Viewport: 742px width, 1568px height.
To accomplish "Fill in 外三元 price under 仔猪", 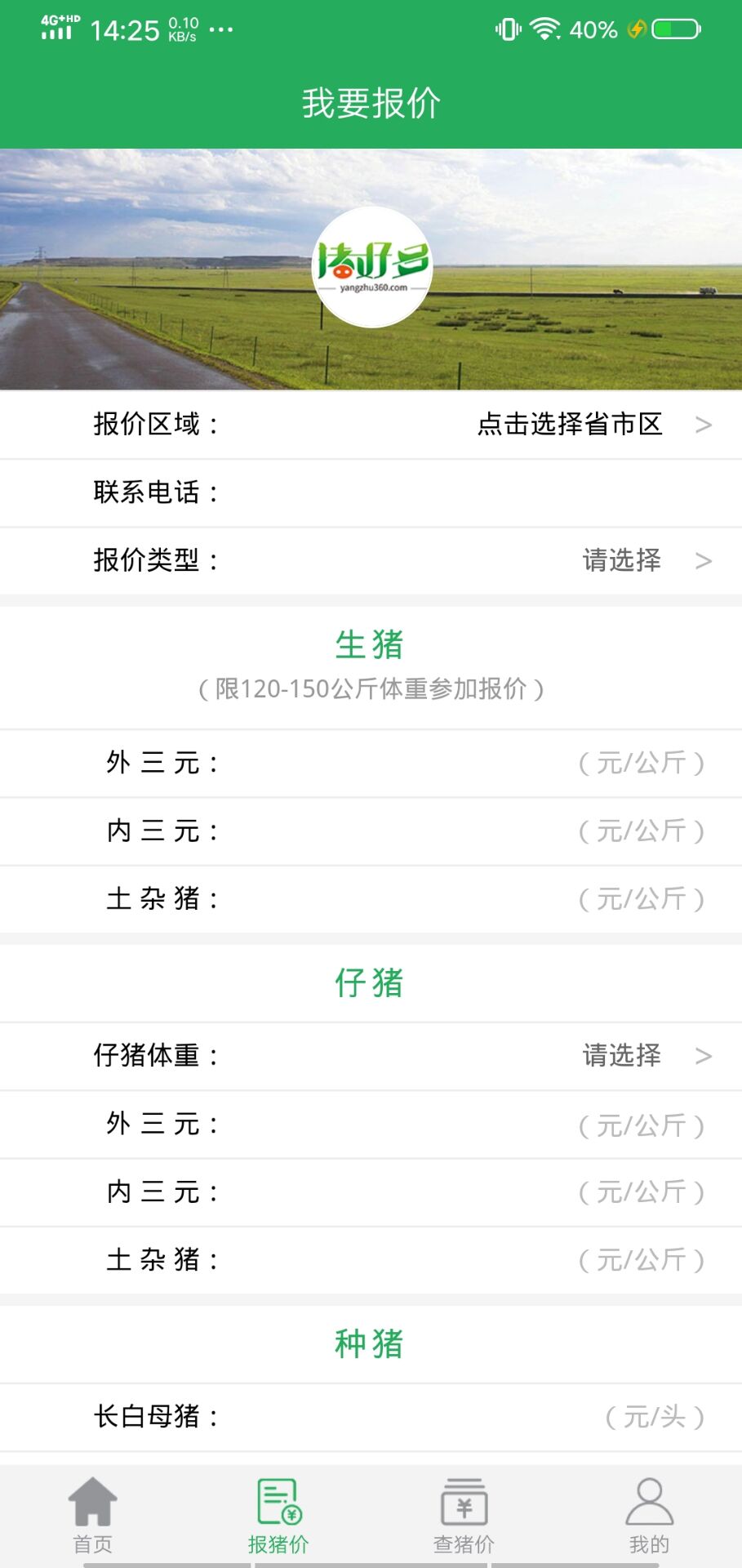I will coord(457,1125).
